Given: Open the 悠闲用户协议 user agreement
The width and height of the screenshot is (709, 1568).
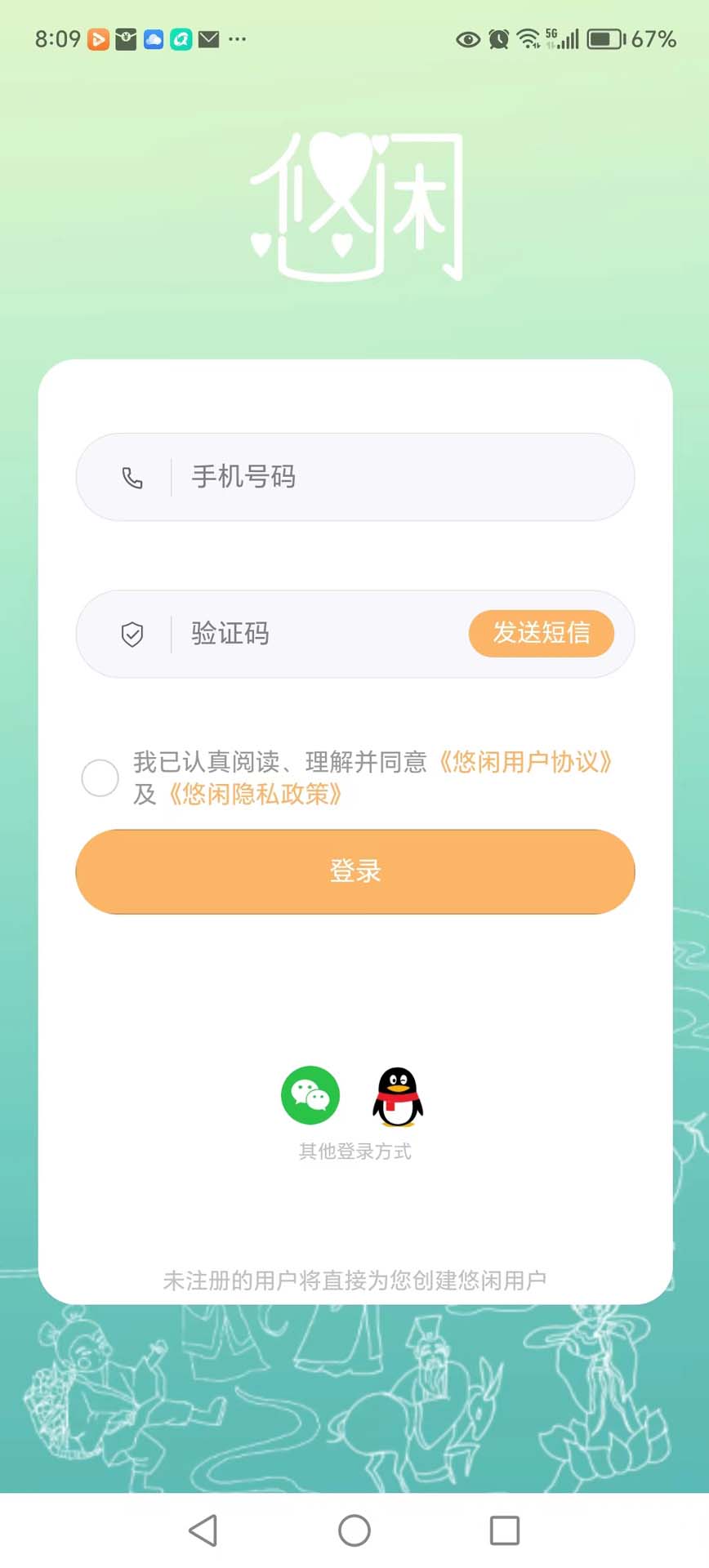Looking at the screenshot, I should [525, 762].
